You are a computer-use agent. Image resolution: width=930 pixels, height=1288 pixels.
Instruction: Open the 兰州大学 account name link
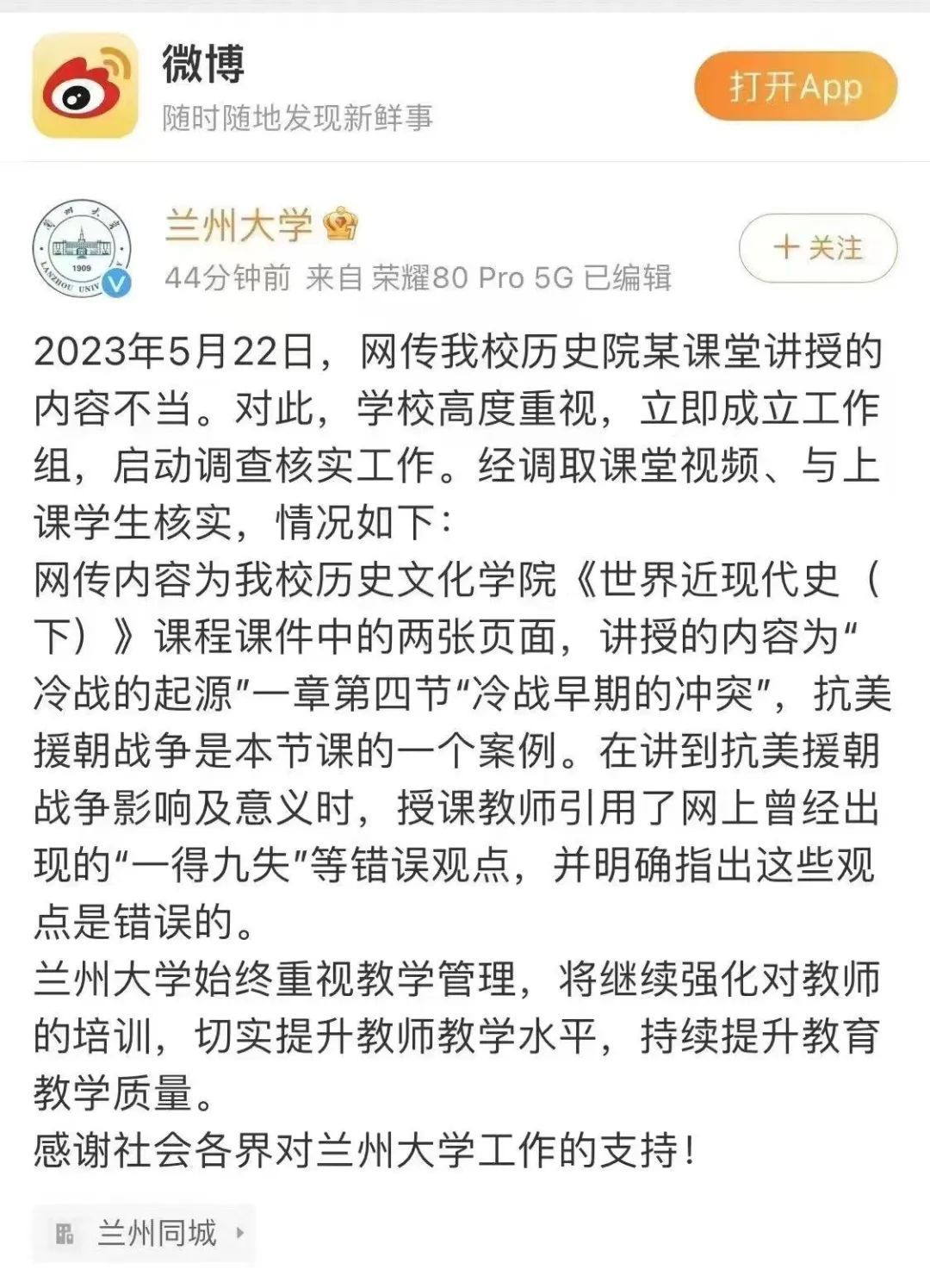(239, 226)
